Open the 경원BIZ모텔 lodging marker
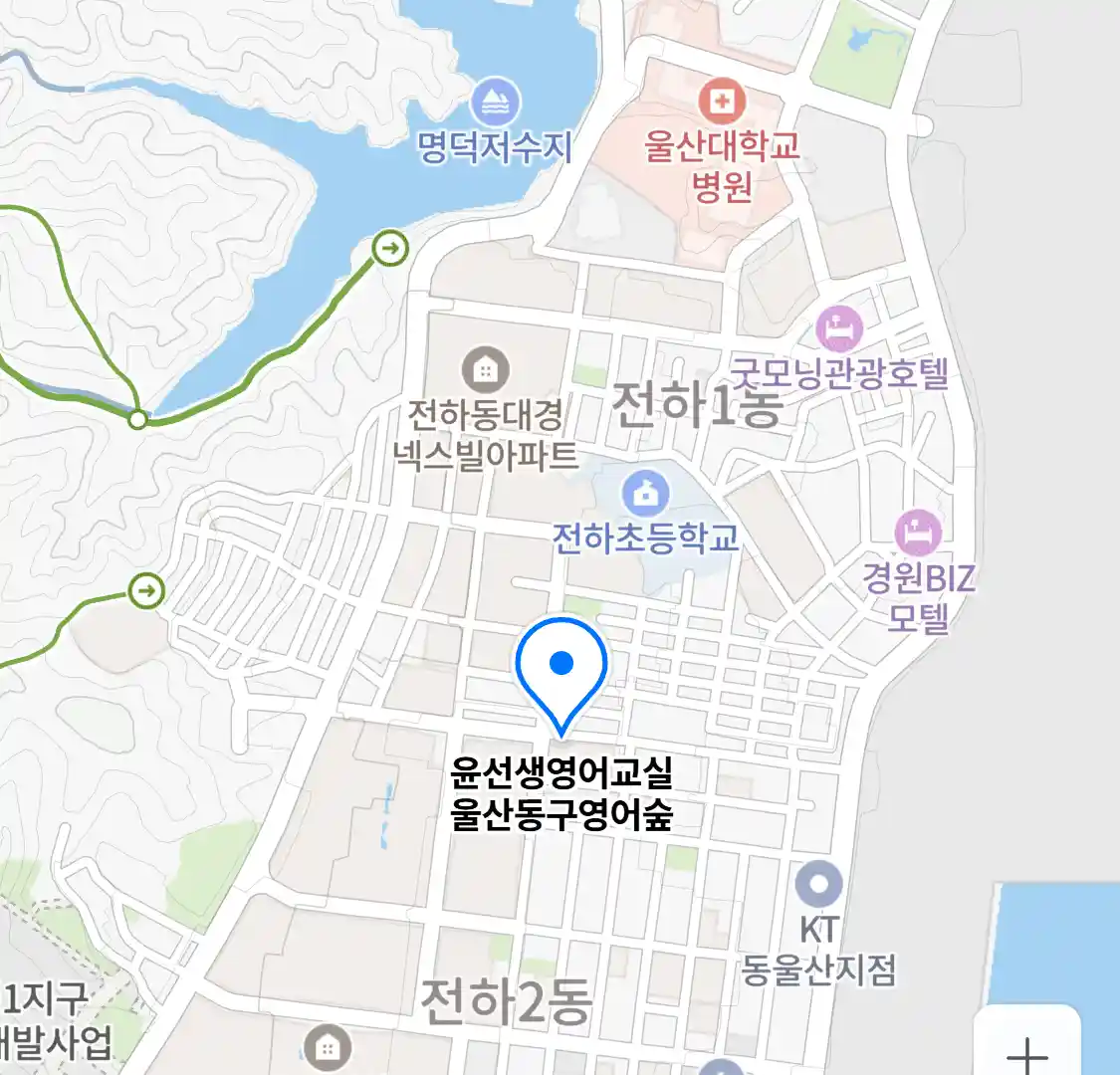This screenshot has height=1075, width=1120. click(x=917, y=533)
